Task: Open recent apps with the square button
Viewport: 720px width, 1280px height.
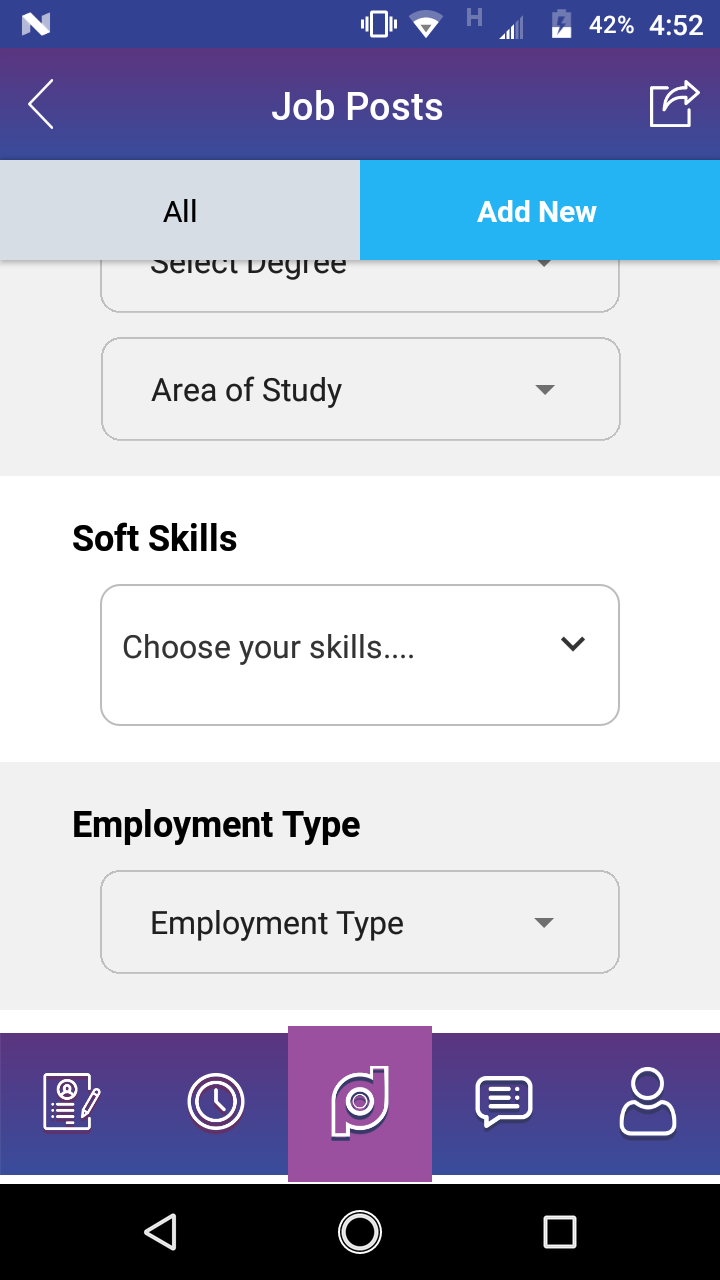Action: pyautogui.click(x=560, y=1233)
